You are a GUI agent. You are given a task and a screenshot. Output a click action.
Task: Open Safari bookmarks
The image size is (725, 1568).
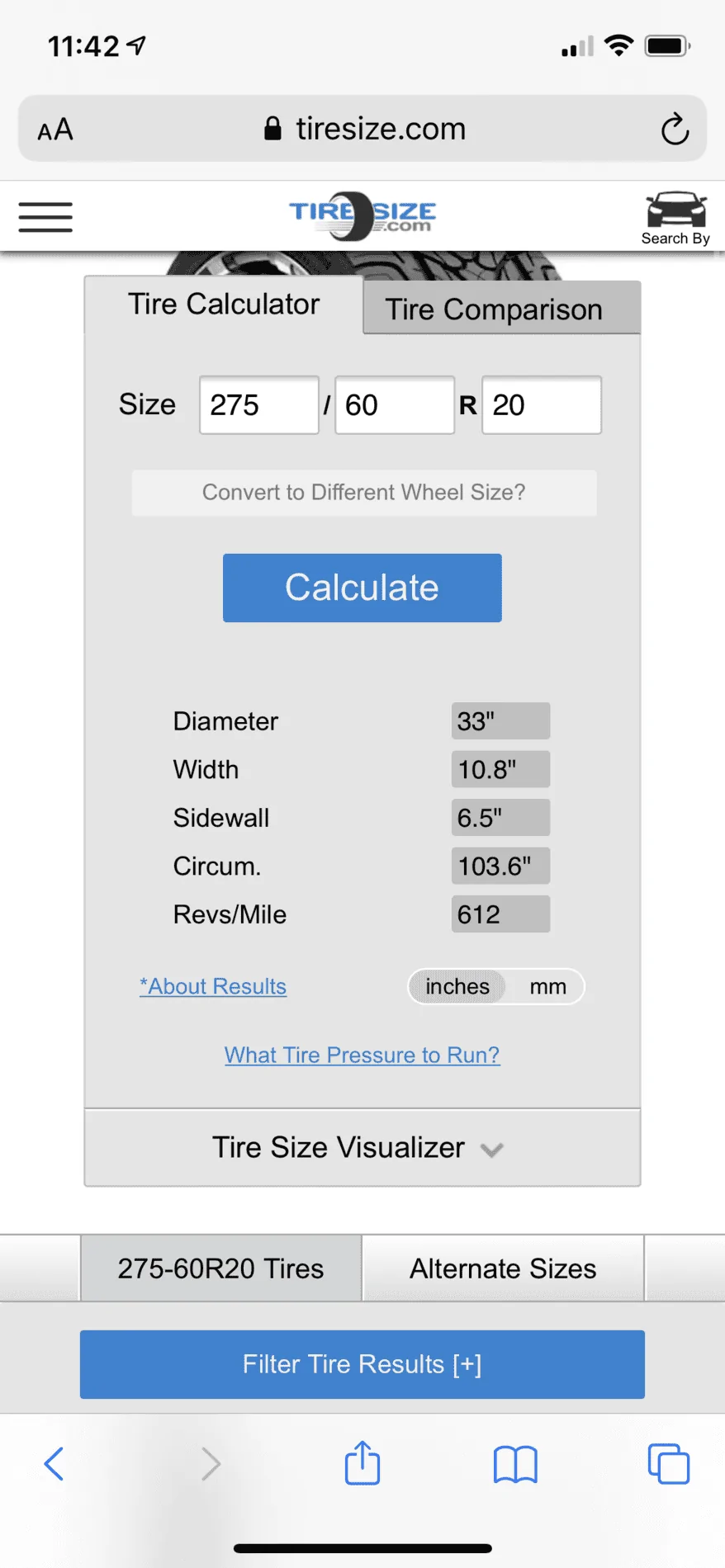click(515, 1465)
